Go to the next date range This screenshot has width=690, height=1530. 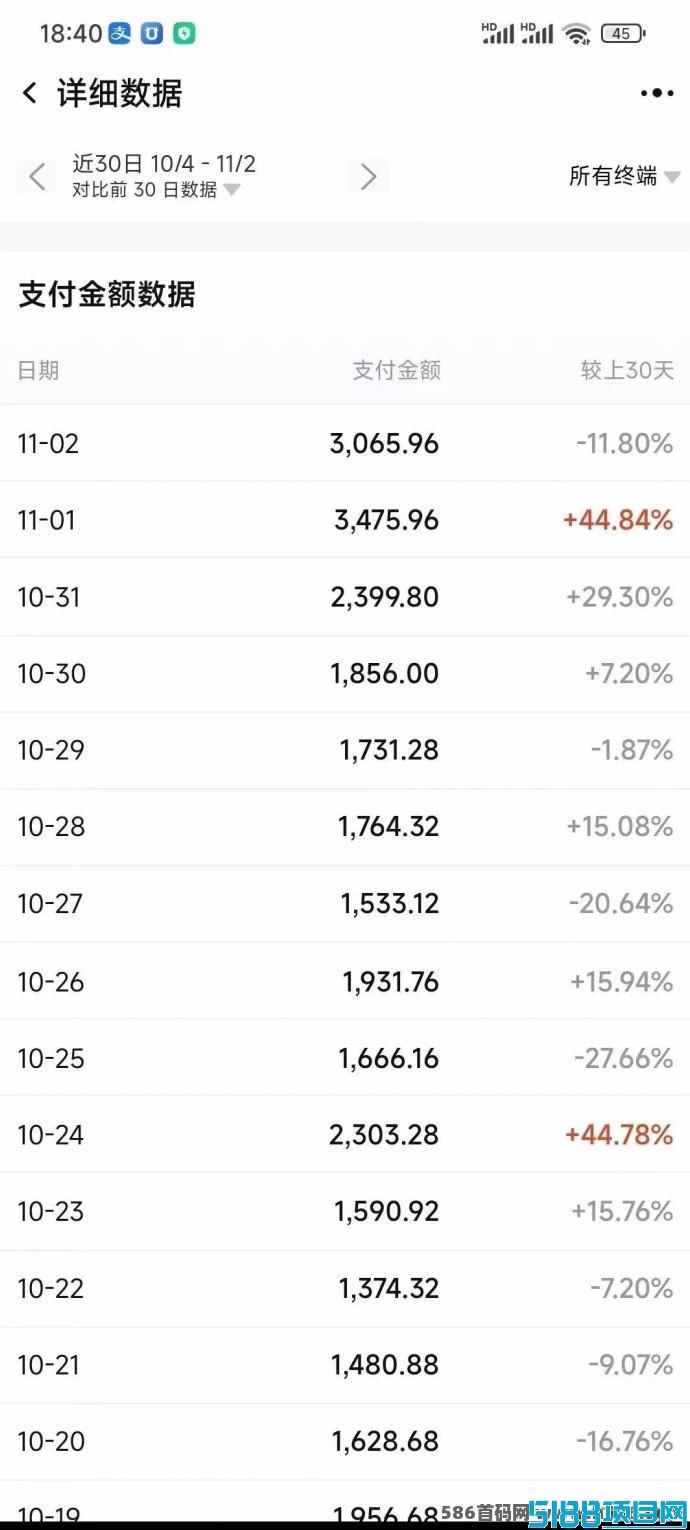coord(368,177)
